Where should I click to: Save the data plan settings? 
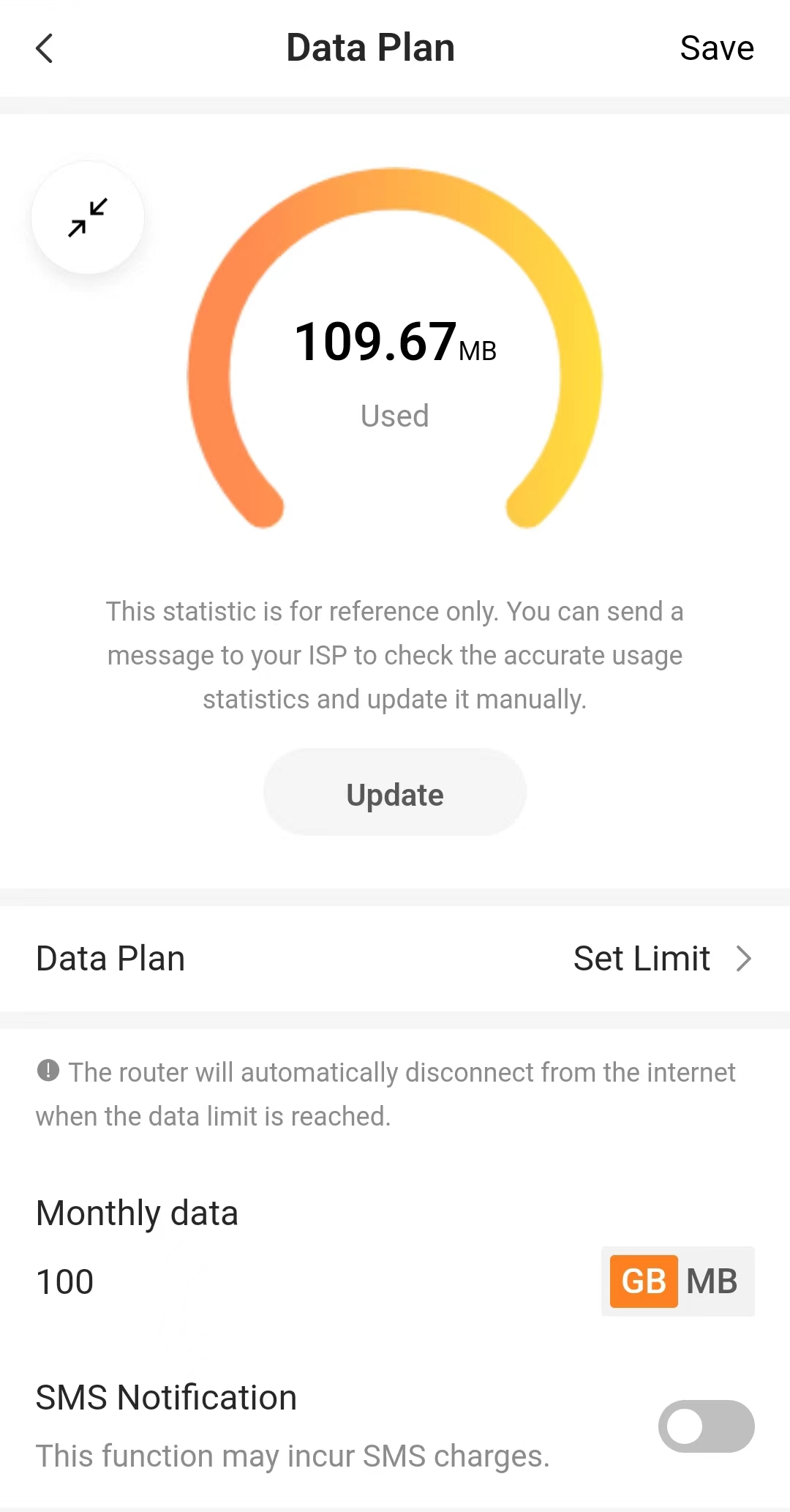click(x=716, y=48)
